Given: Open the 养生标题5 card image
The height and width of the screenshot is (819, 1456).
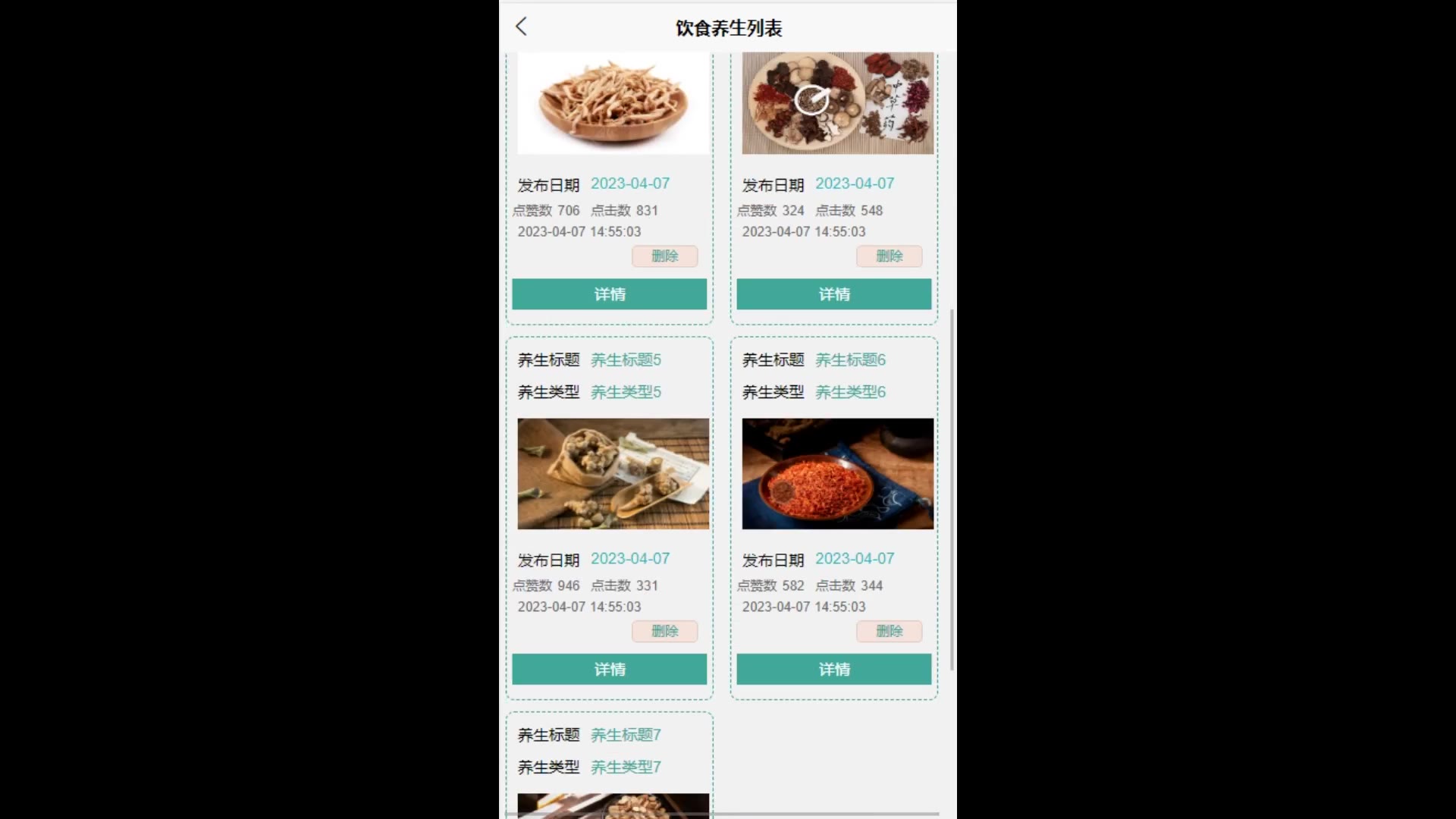Looking at the screenshot, I should click(613, 474).
